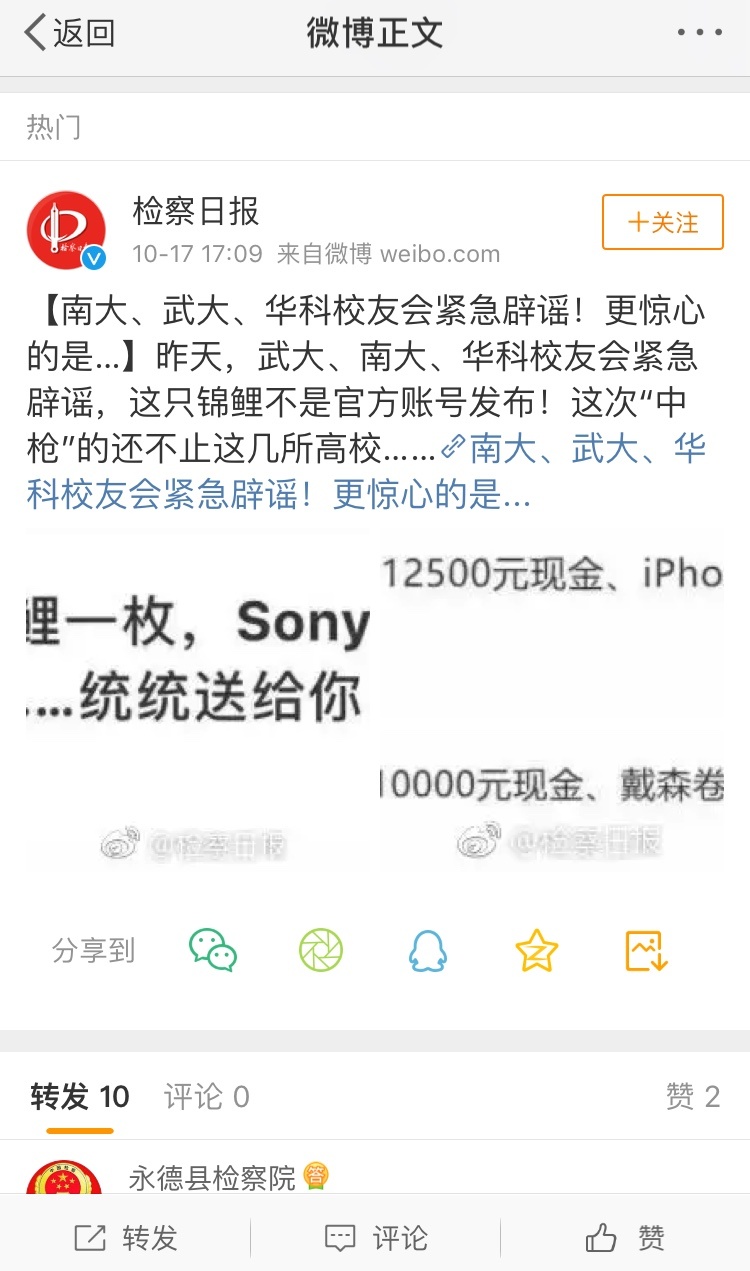Click 检察日报's verified badge on avatar
Viewport: 750px width, 1271px height.
[92, 257]
